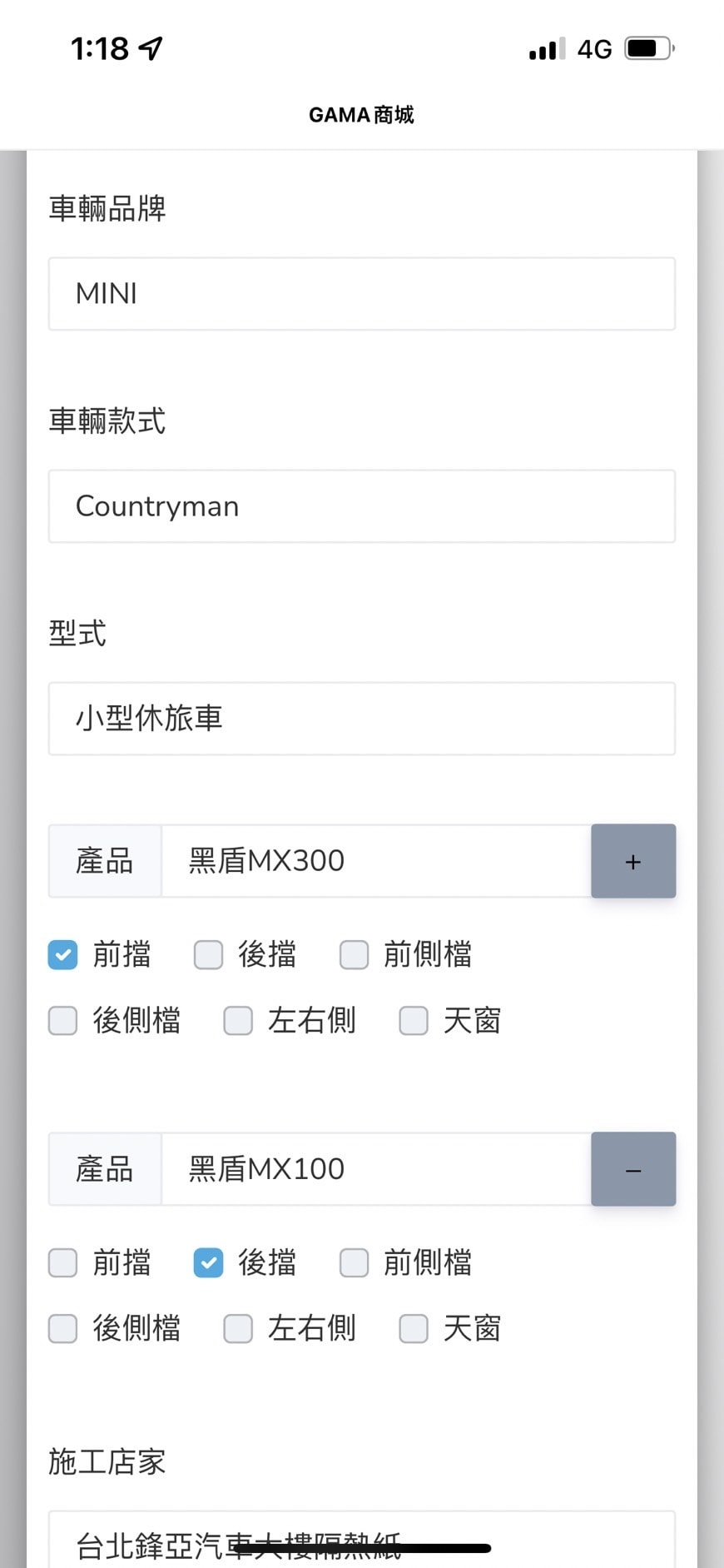The image size is (724, 1568).
Task: Check 左右側 under 黑盾MX100
Action: click(238, 1329)
